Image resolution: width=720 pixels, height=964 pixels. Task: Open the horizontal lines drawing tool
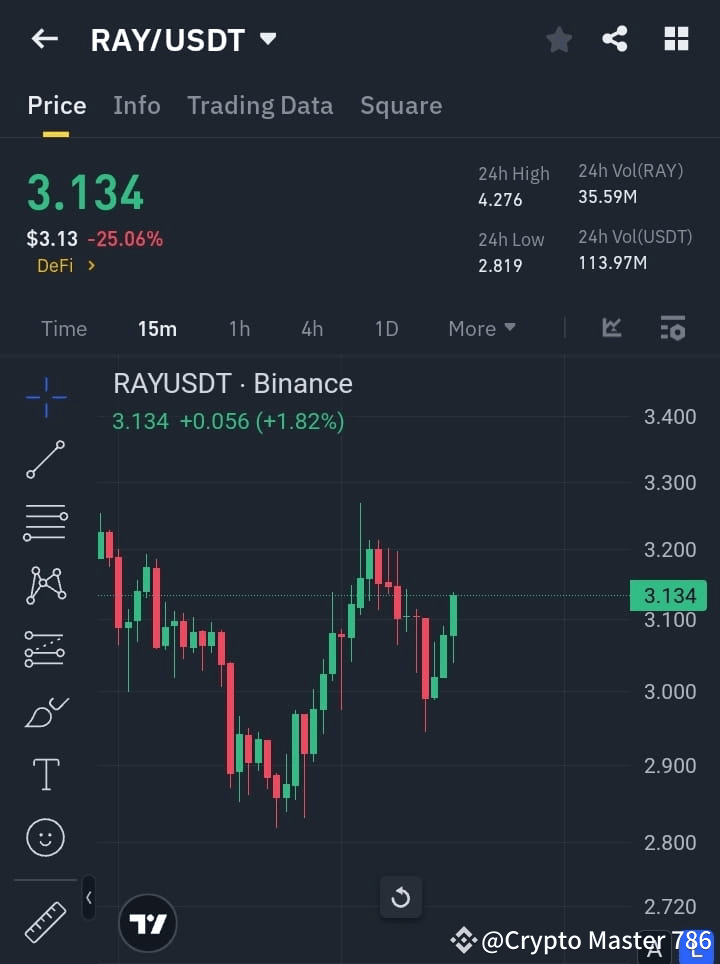pos(45,523)
